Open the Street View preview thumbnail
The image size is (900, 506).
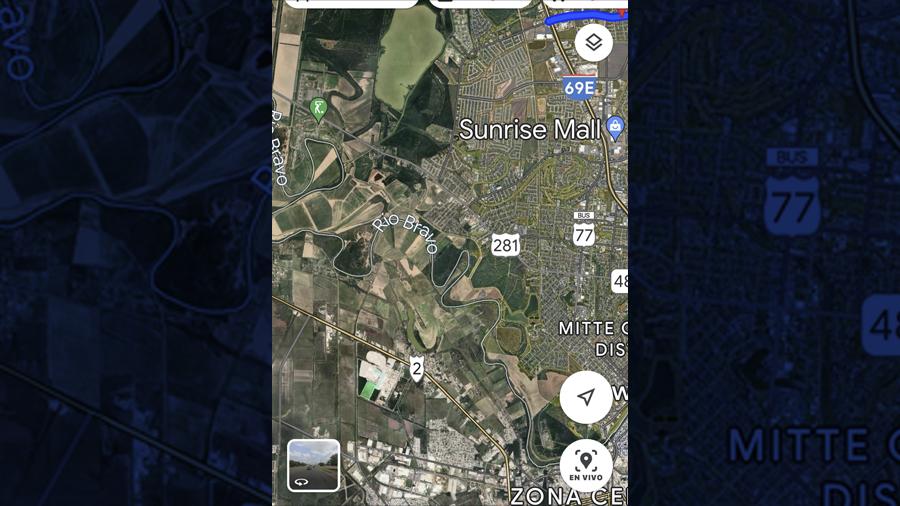tap(313, 465)
